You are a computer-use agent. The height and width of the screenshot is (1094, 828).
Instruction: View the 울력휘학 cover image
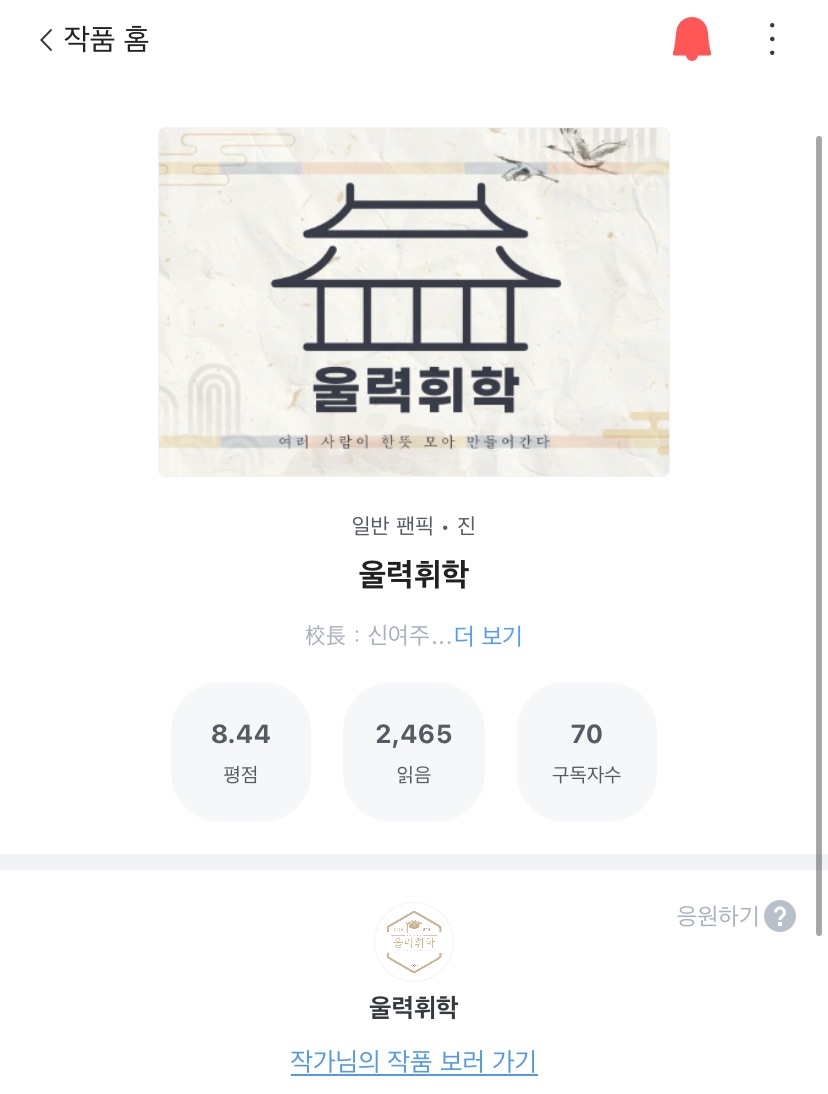click(x=414, y=302)
